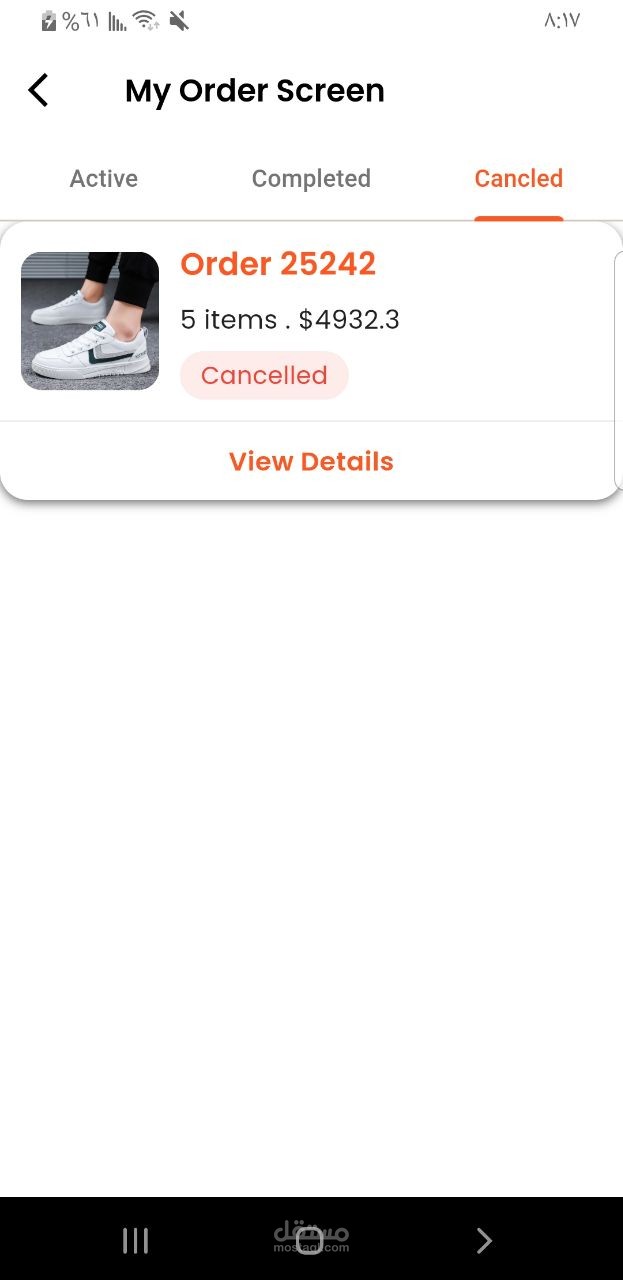Open recent apps from the navigation bar

[x=135, y=1241]
